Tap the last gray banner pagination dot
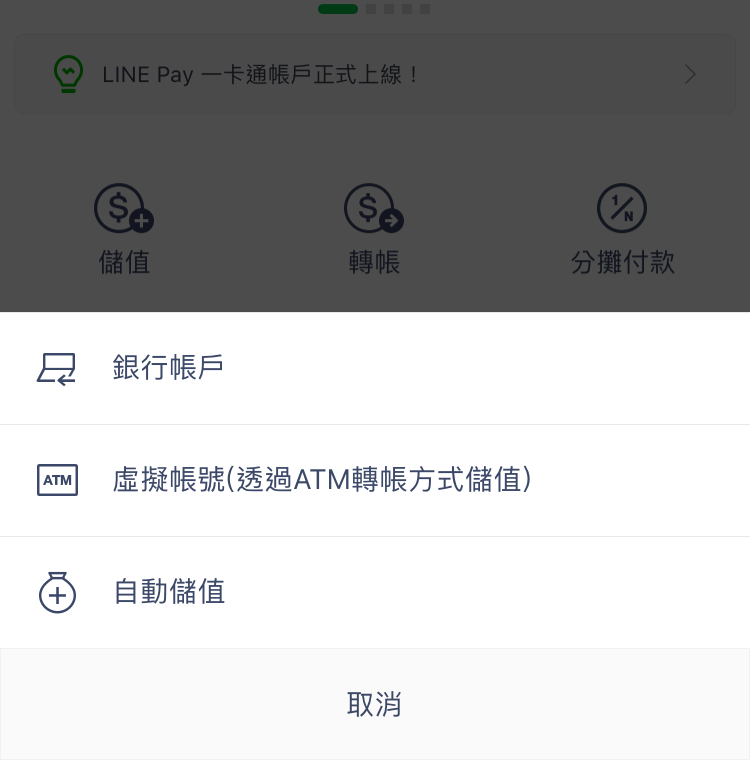 [425, 9]
